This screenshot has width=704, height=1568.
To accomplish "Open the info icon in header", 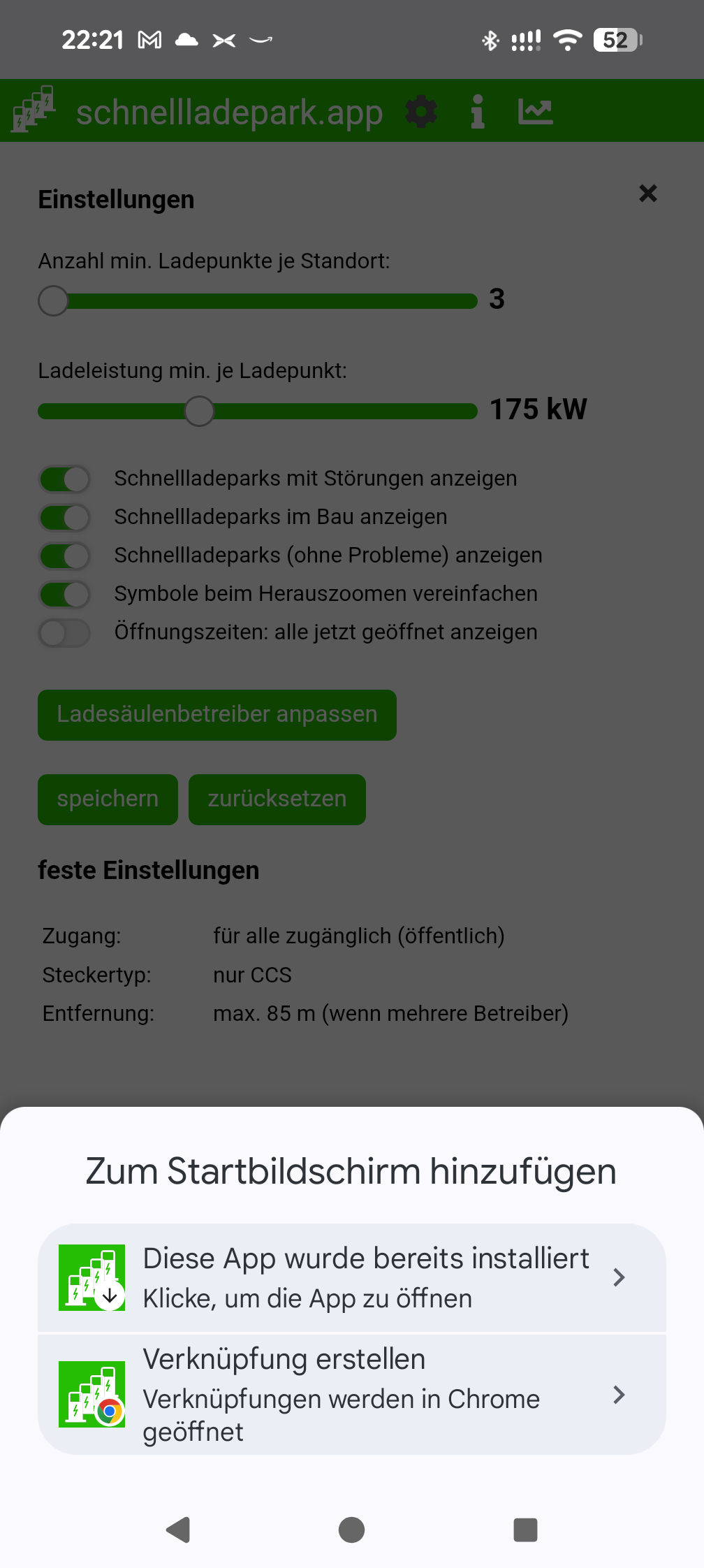I will [x=478, y=112].
